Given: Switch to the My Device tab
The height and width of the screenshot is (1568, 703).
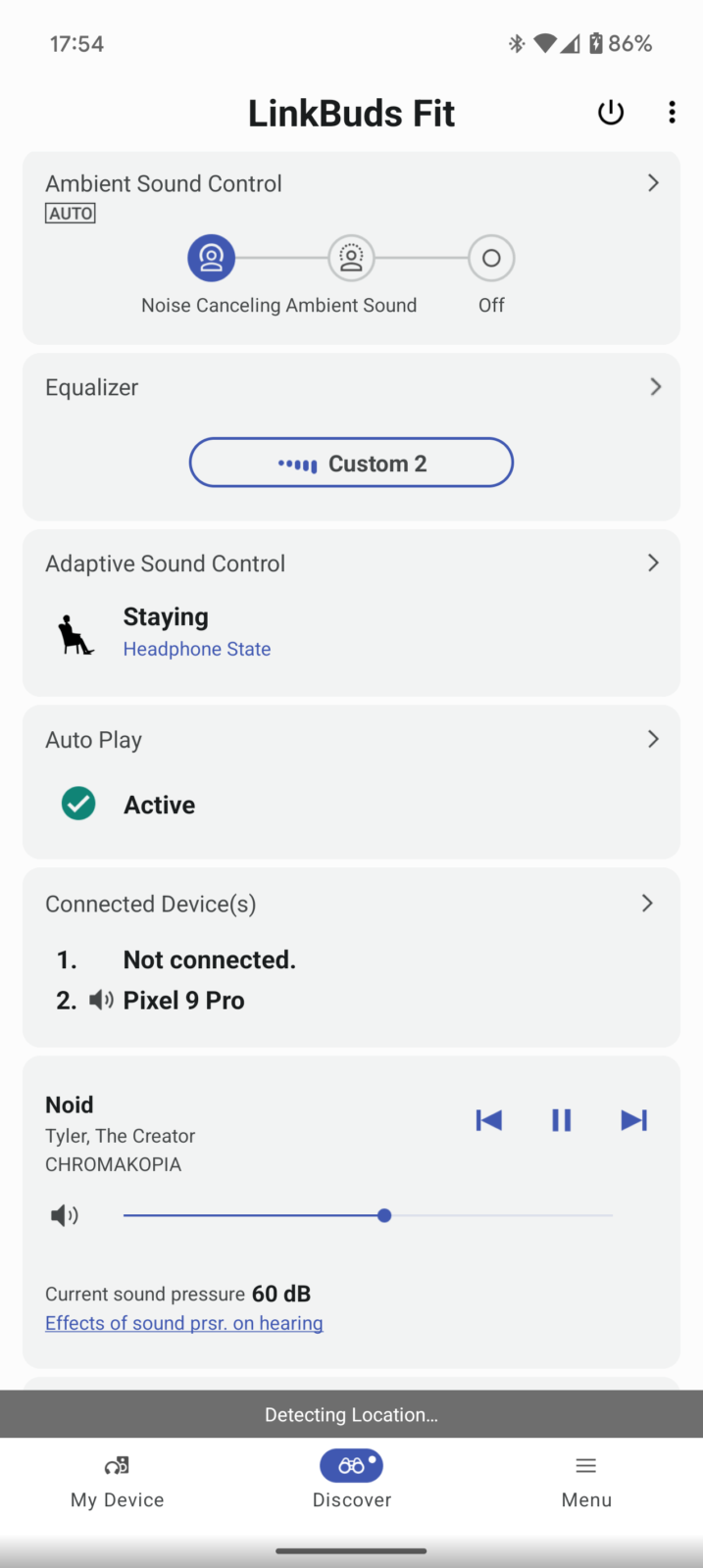Looking at the screenshot, I should [x=117, y=1480].
